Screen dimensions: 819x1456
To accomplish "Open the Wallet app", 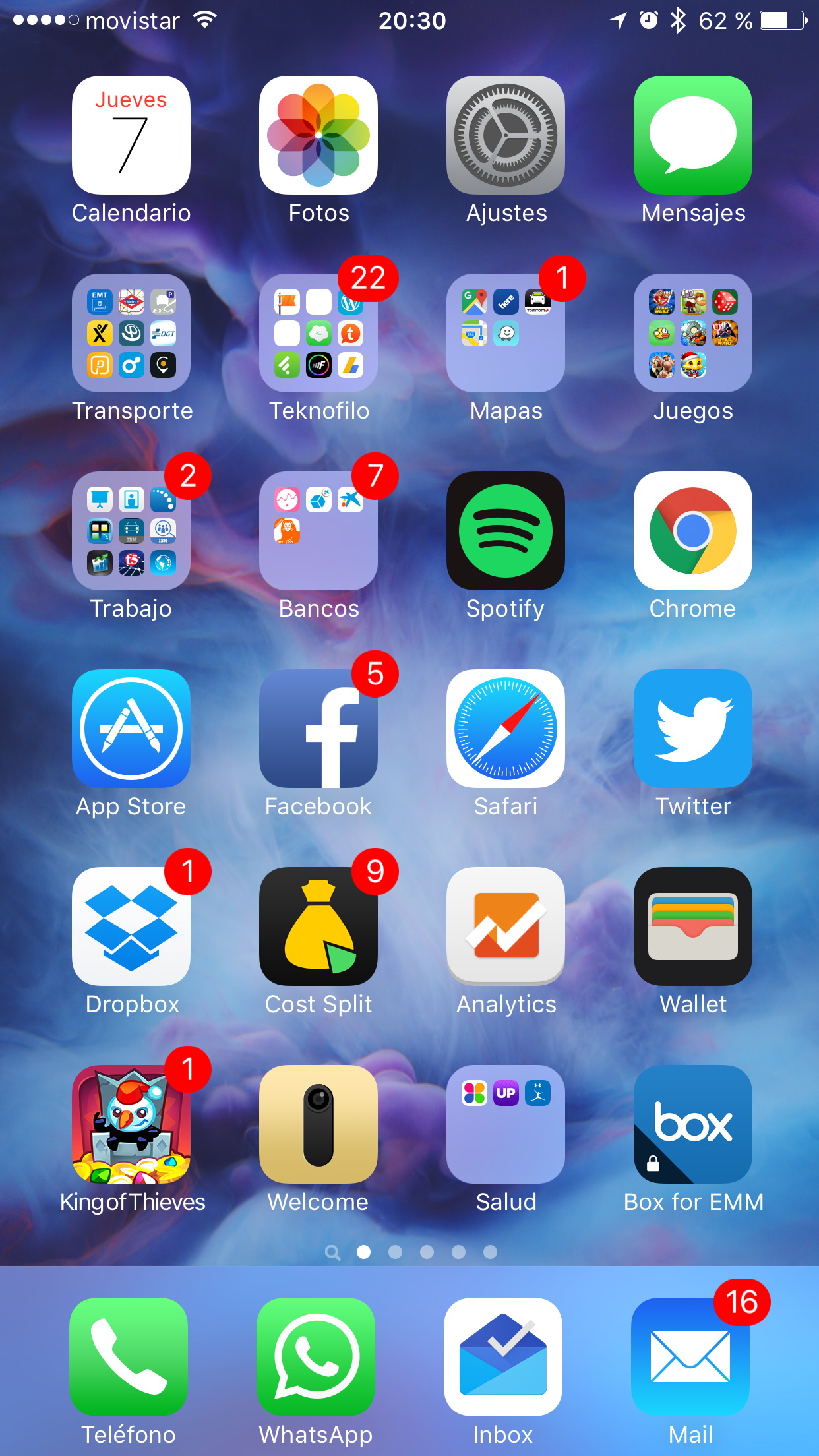I will point(693,926).
